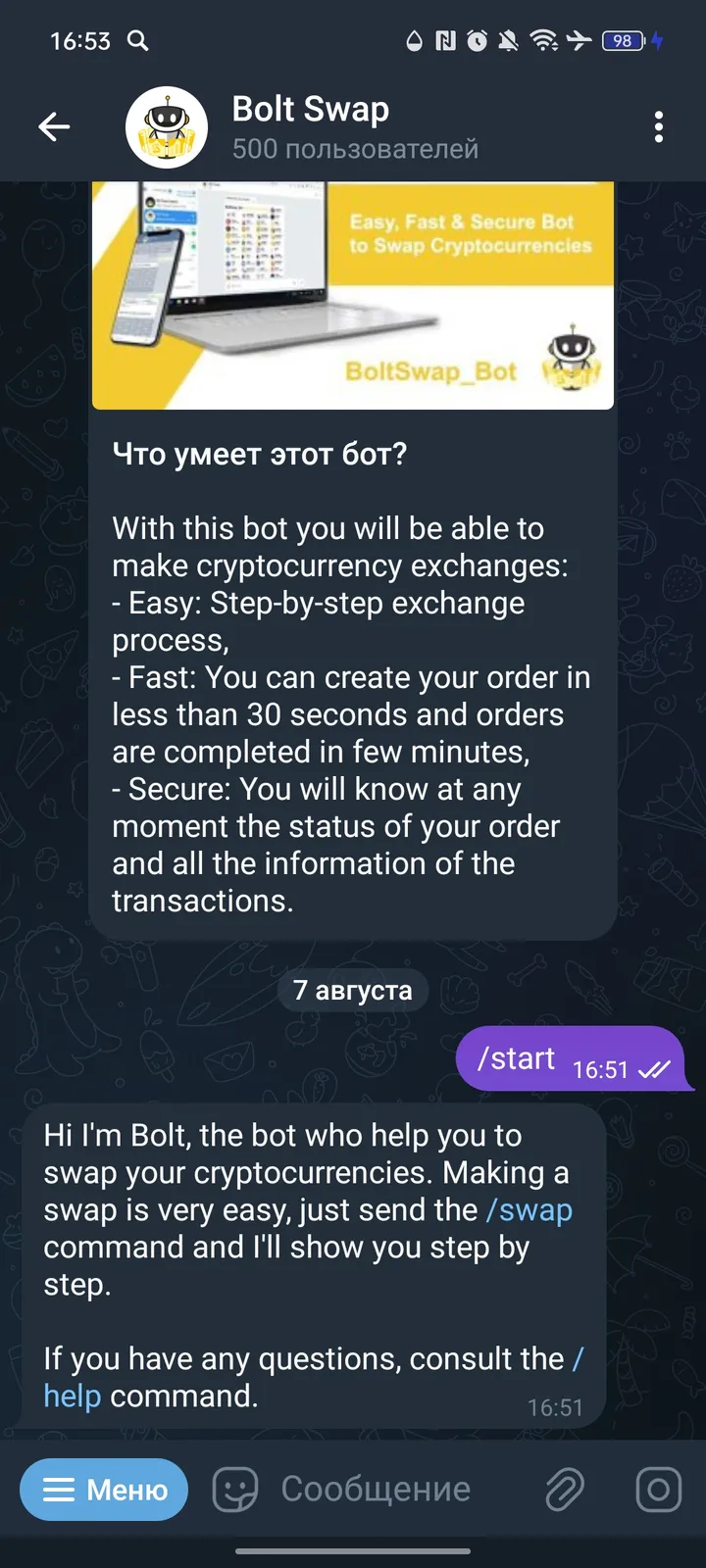The width and height of the screenshot is (706, 1568).
Task: Click the paperclip attachment icon
Action: point(565,1489)
